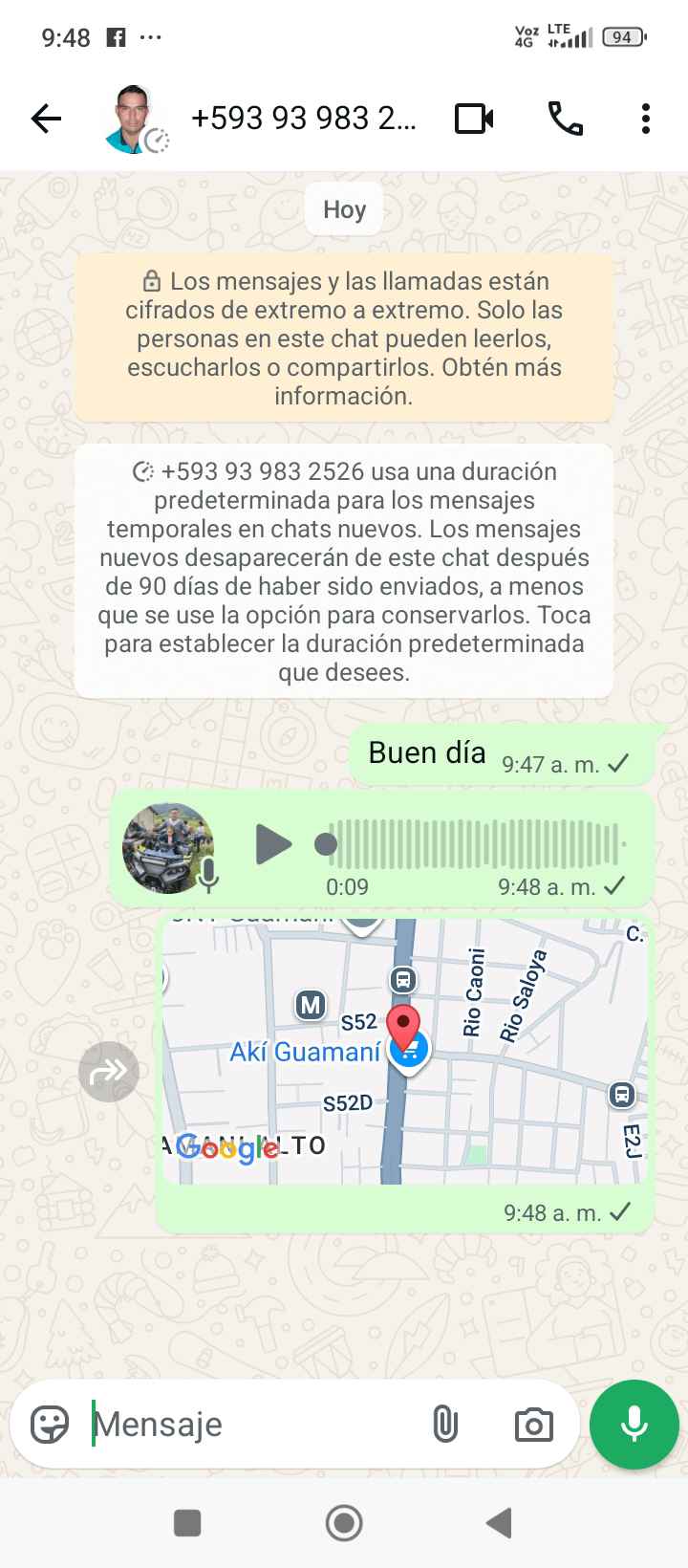Tap the green microphone record button
Image resolution: width=688 pixels, height=1568 pixels.
coord(634,1425)
